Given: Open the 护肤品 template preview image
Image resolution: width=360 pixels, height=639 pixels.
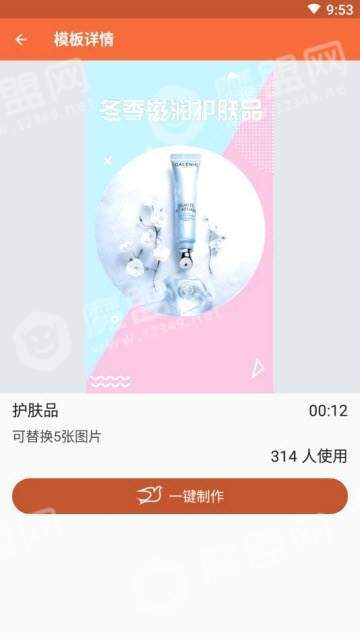Looking at the screenshot, I should pos(180,227).
